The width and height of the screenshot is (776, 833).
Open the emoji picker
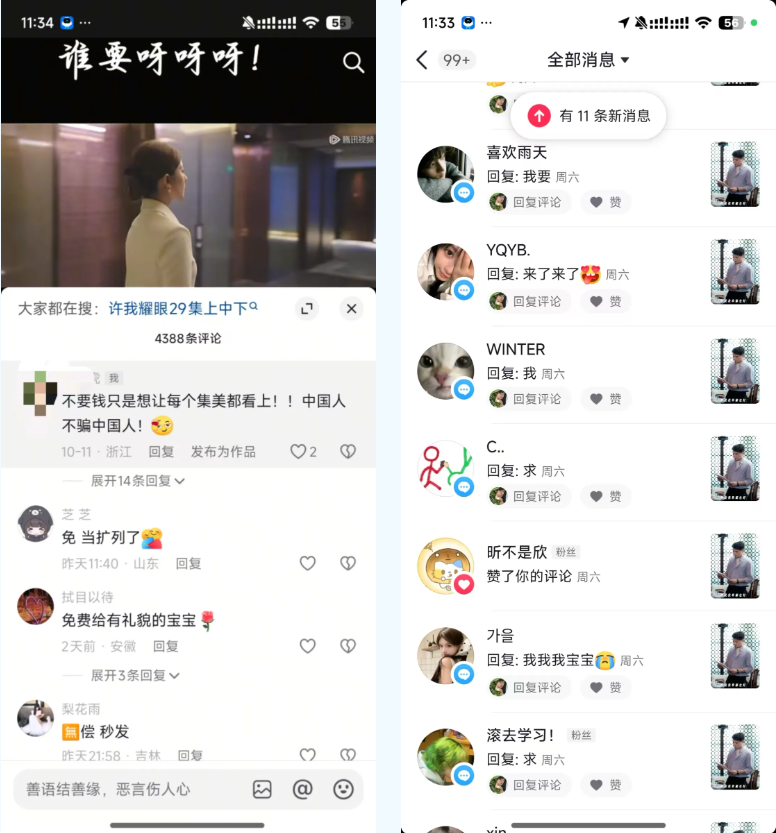click(x=343, y=789)
